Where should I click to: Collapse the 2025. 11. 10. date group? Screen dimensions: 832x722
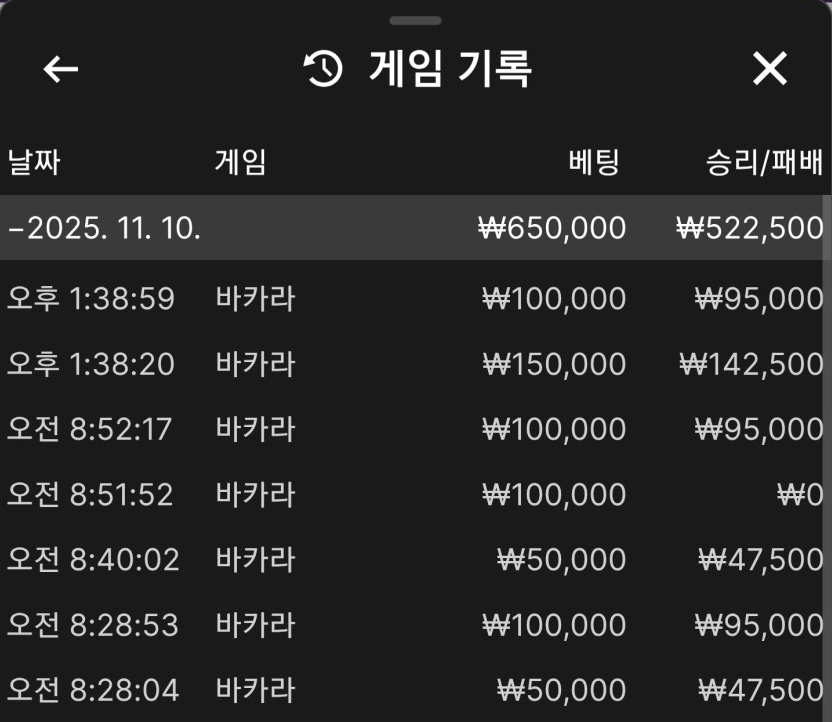click(105, 228)
